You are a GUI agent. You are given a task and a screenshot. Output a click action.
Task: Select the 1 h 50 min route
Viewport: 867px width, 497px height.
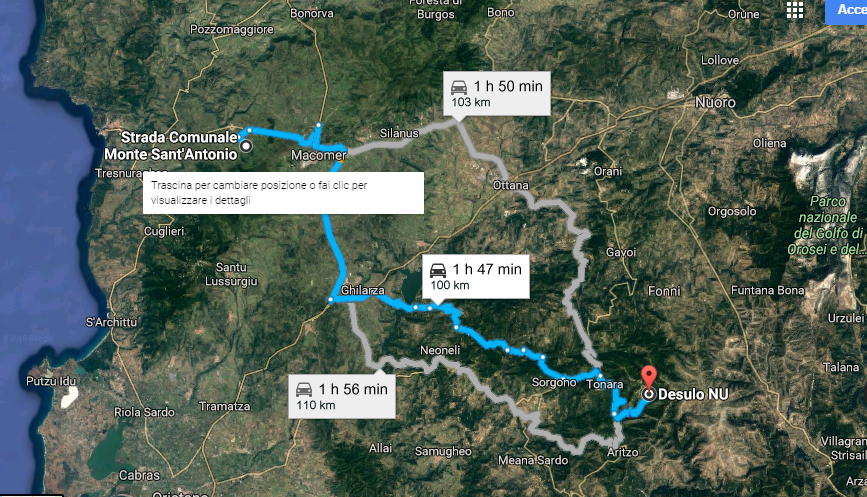tap(497, 94)
